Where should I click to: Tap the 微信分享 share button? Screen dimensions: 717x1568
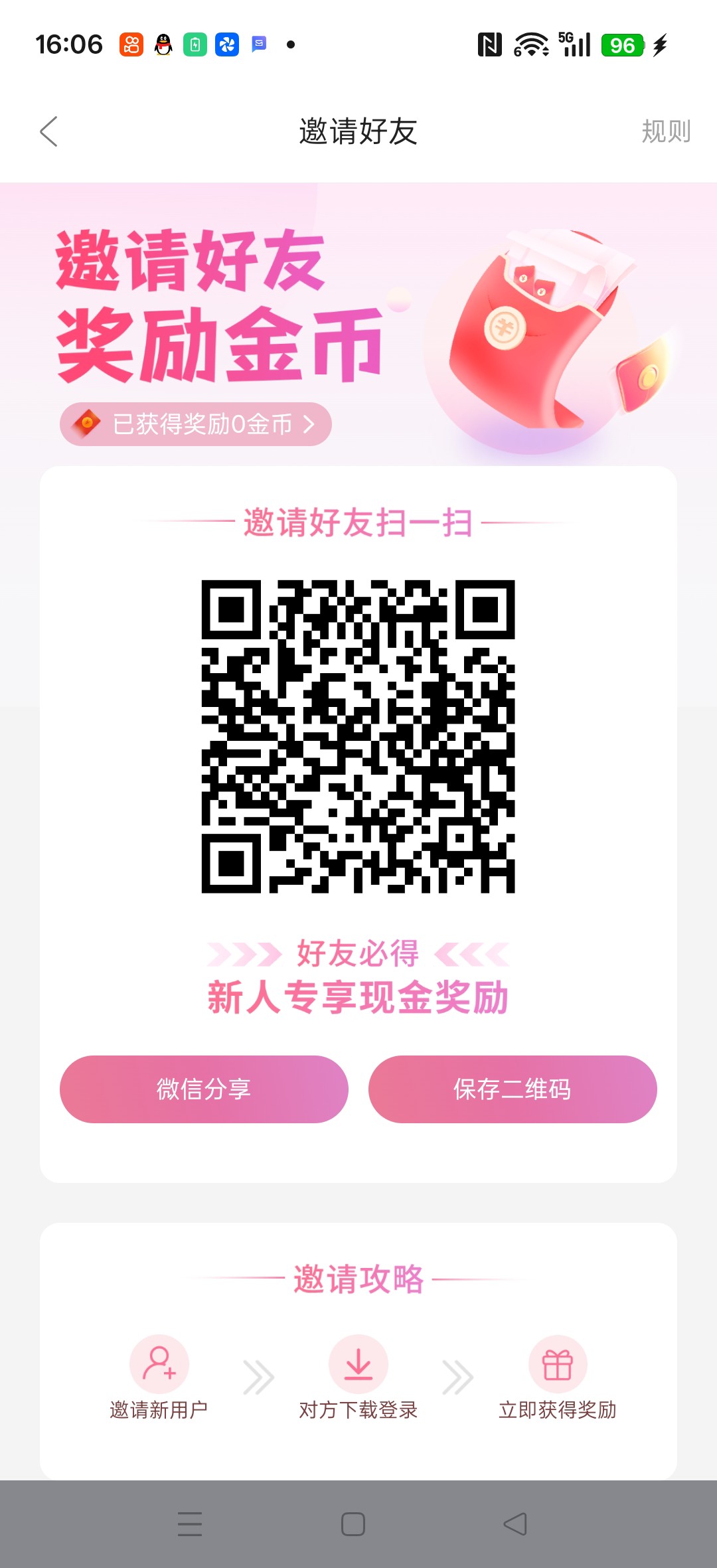pos(203,1089)
